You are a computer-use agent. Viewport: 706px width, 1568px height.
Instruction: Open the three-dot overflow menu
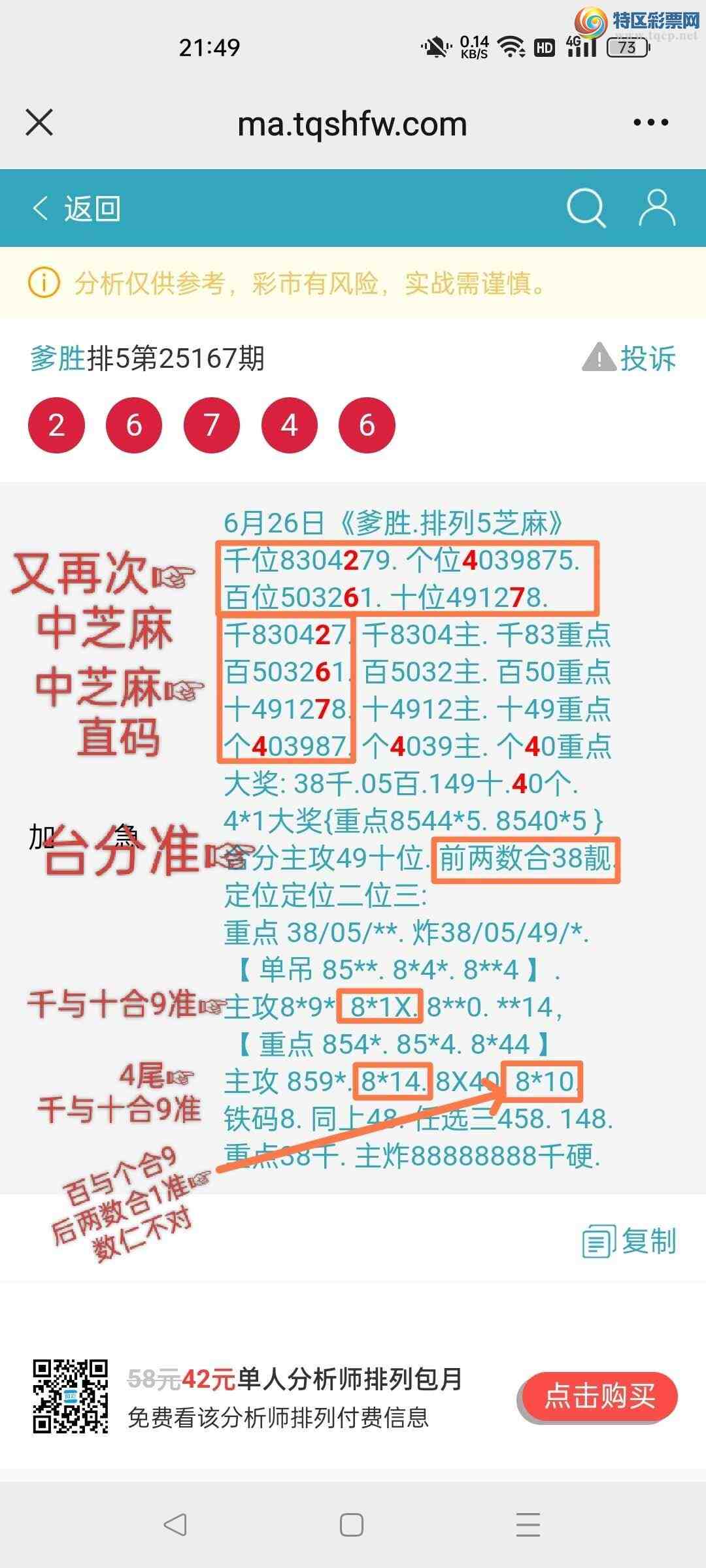click(650, 123)
